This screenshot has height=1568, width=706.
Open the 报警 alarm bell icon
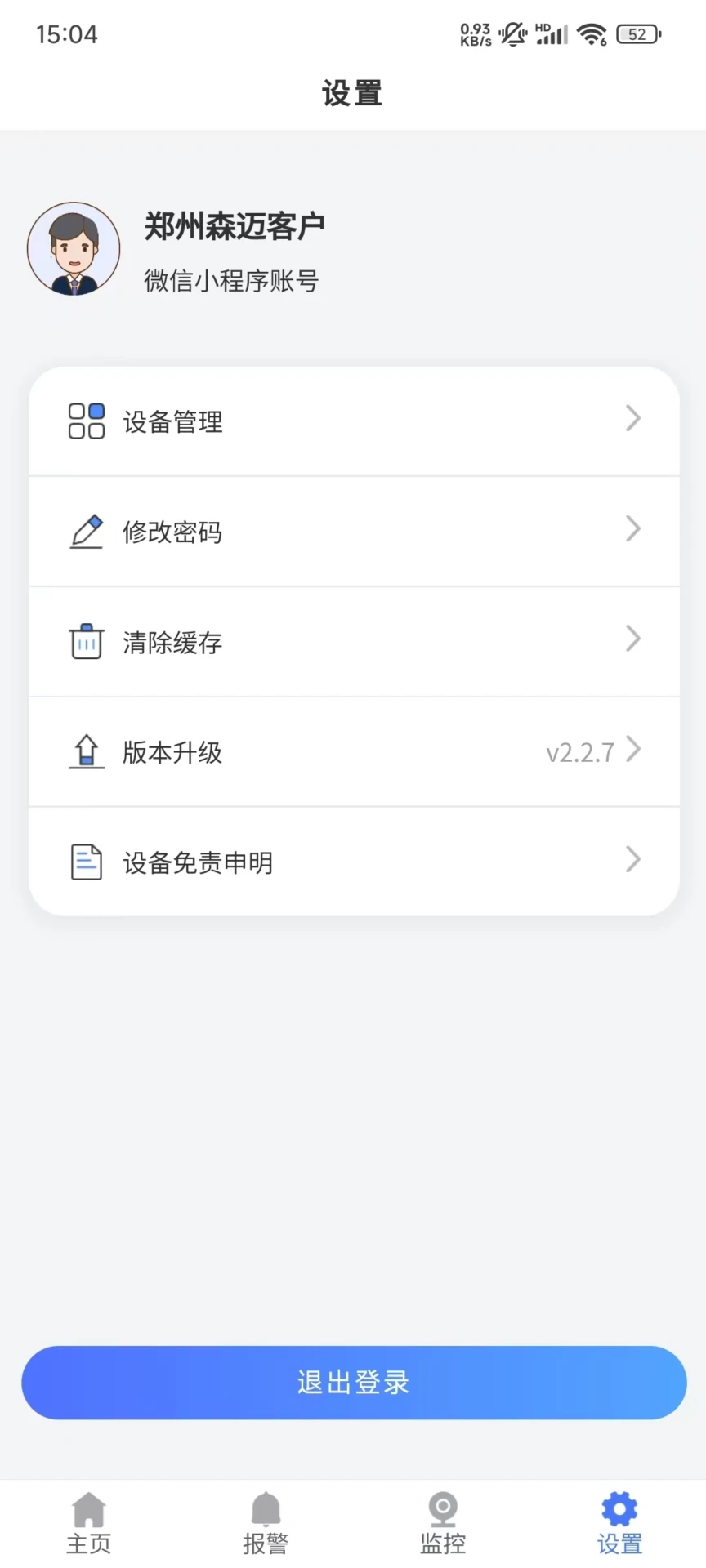click(x=265, y=1508)
